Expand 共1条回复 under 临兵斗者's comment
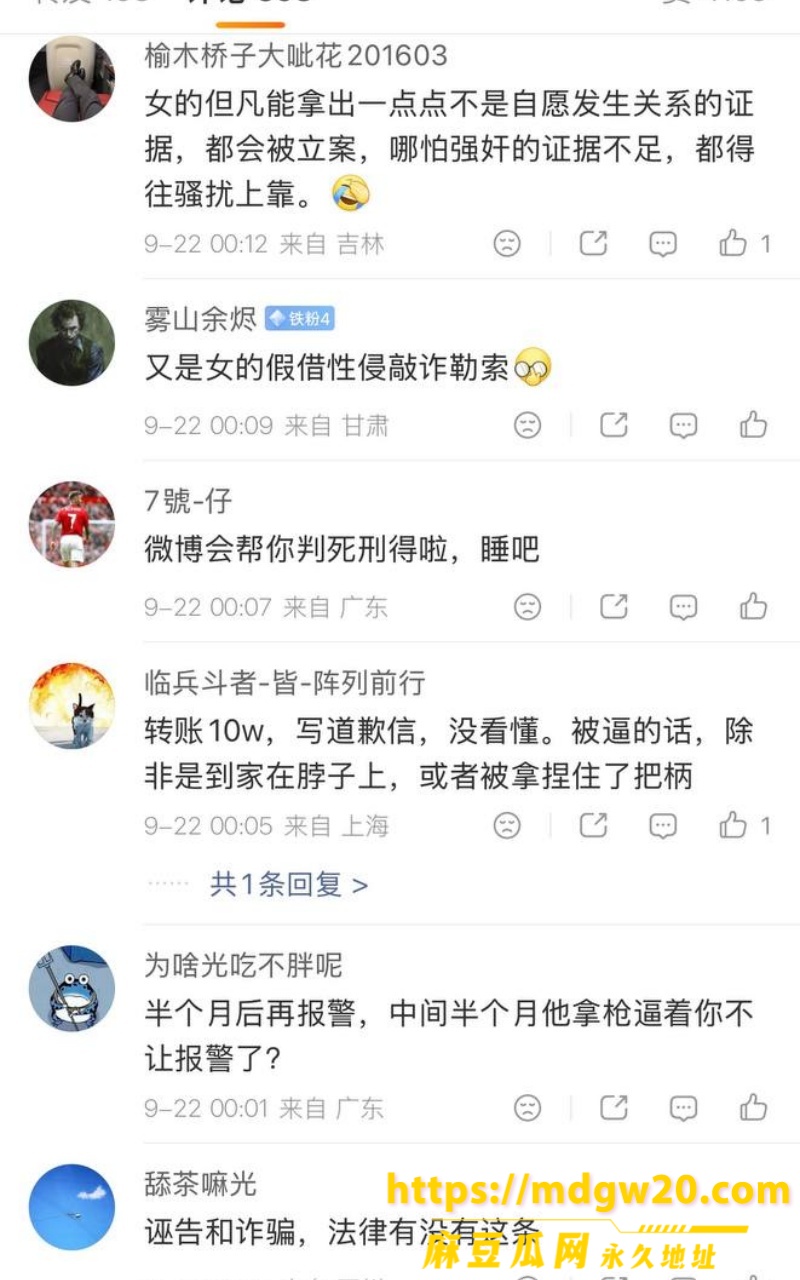The image size is (800, 1280). 288,884
